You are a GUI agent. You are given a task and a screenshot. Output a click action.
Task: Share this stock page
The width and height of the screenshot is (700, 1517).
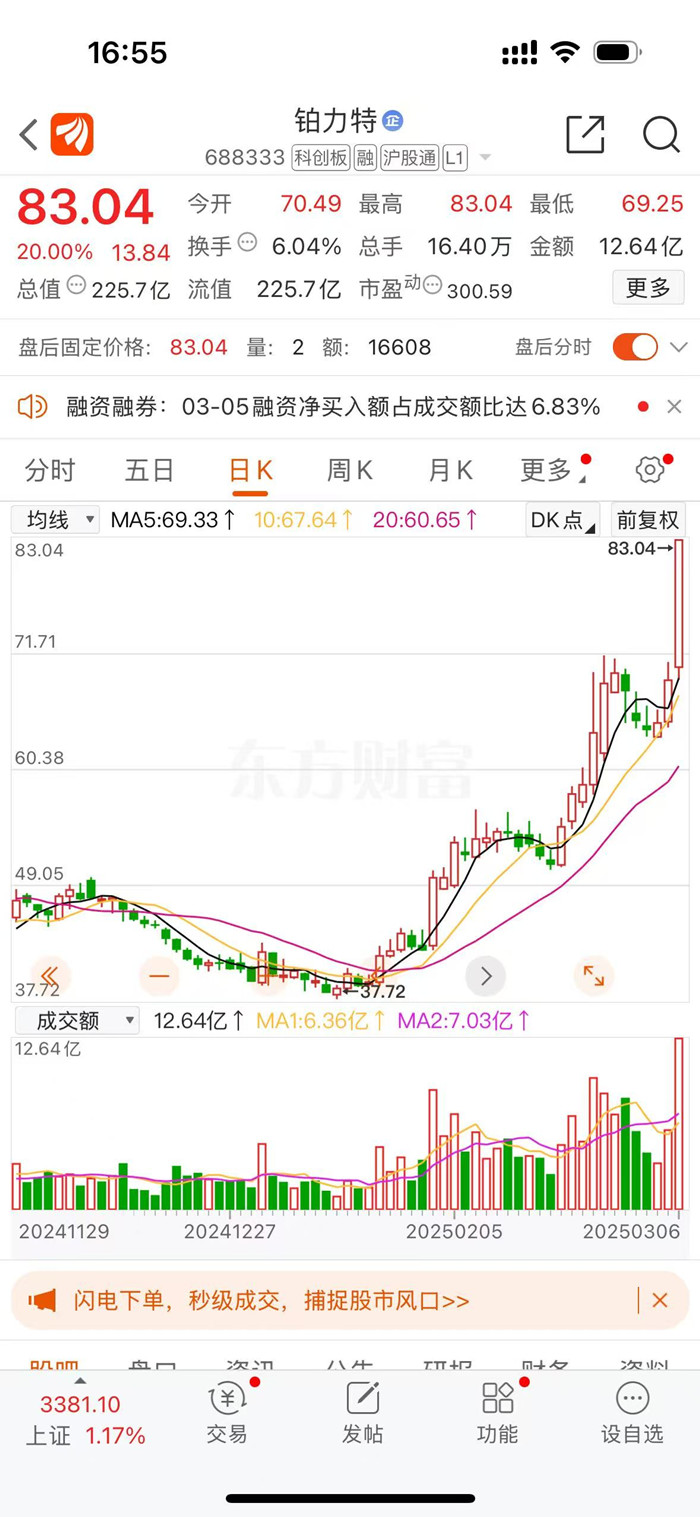[x=585, y=134]
